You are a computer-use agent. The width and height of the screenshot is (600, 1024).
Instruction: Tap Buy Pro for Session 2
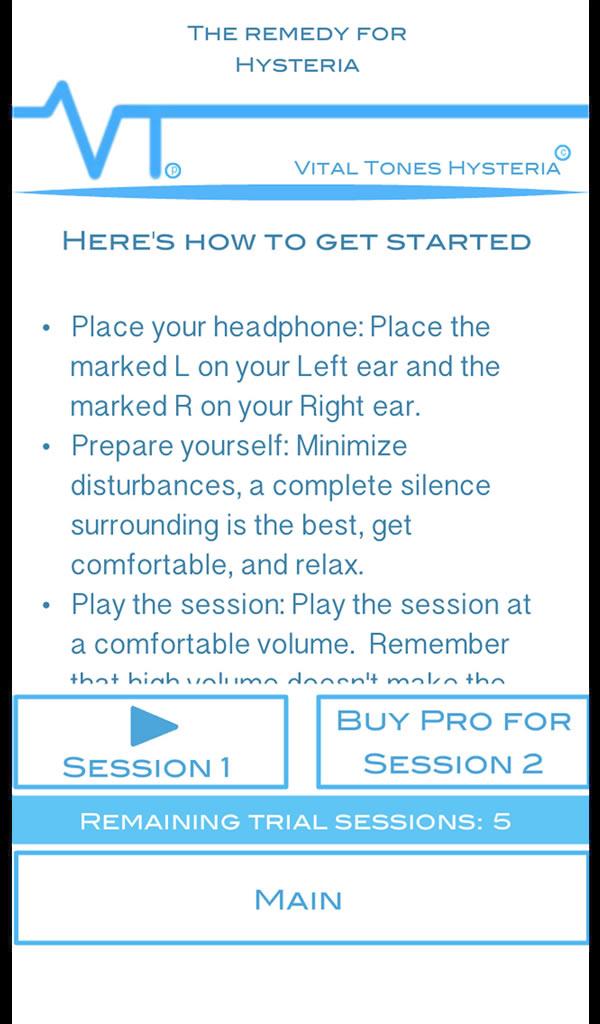[453, 742]
